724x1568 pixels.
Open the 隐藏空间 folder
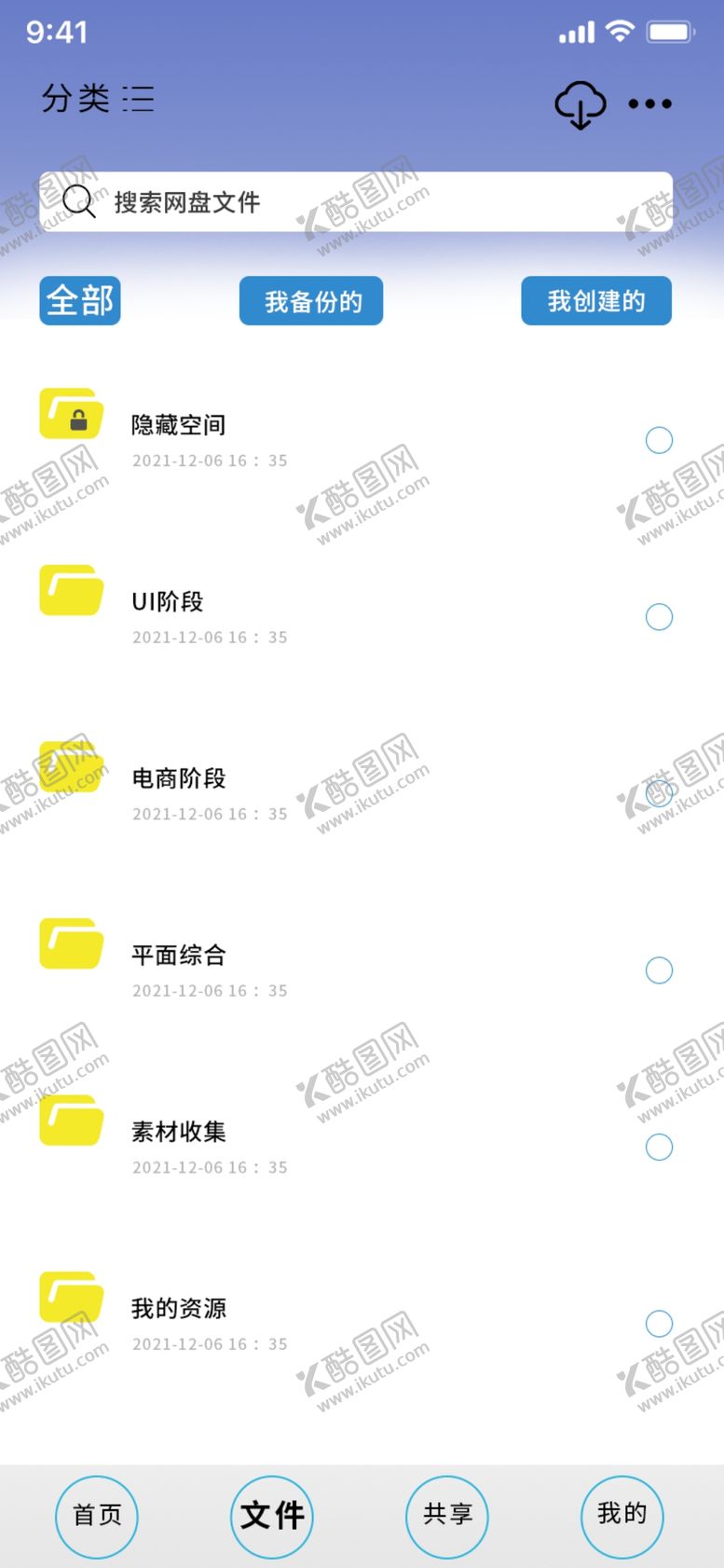tap(178, 425)
